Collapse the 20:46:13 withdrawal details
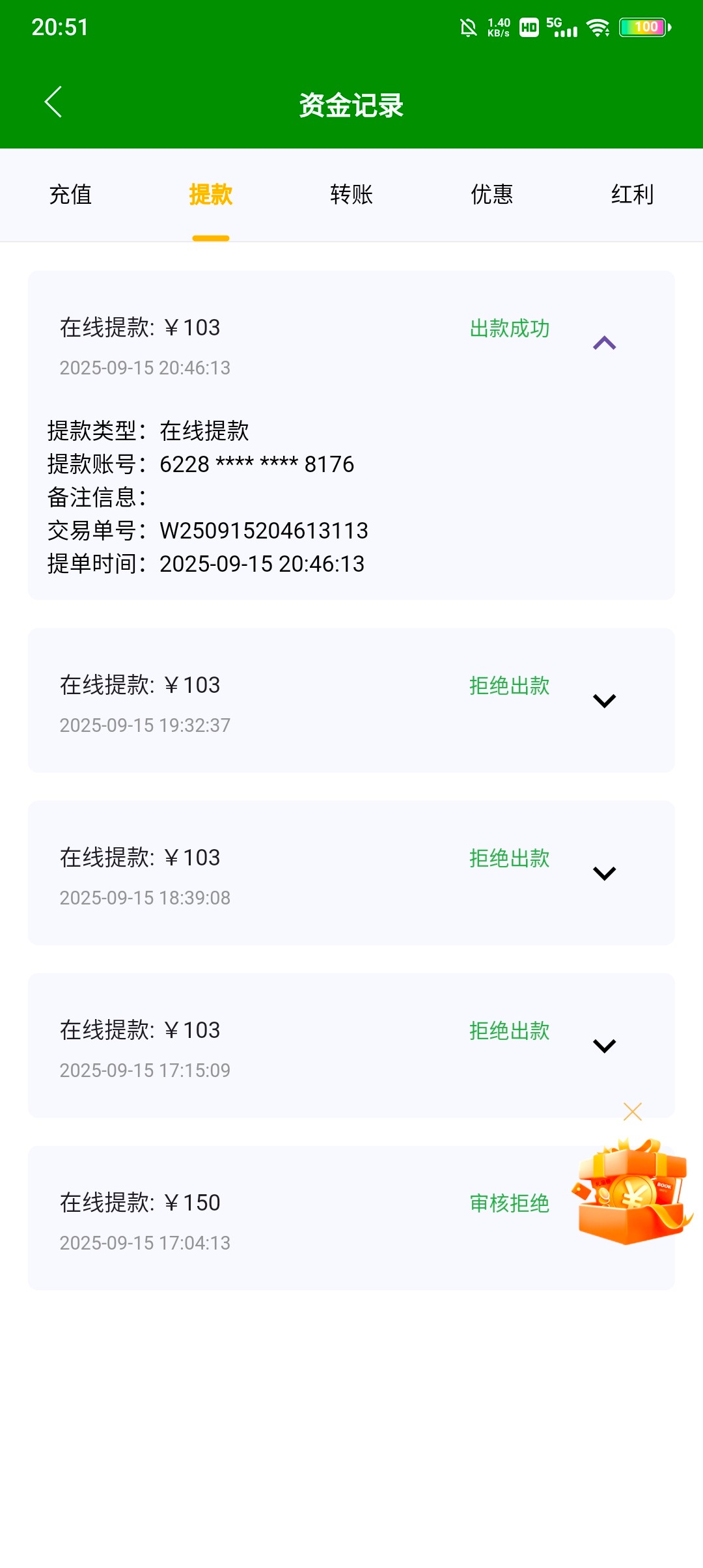The width and height of the screenshot is (703, 1568). [604, 343]
